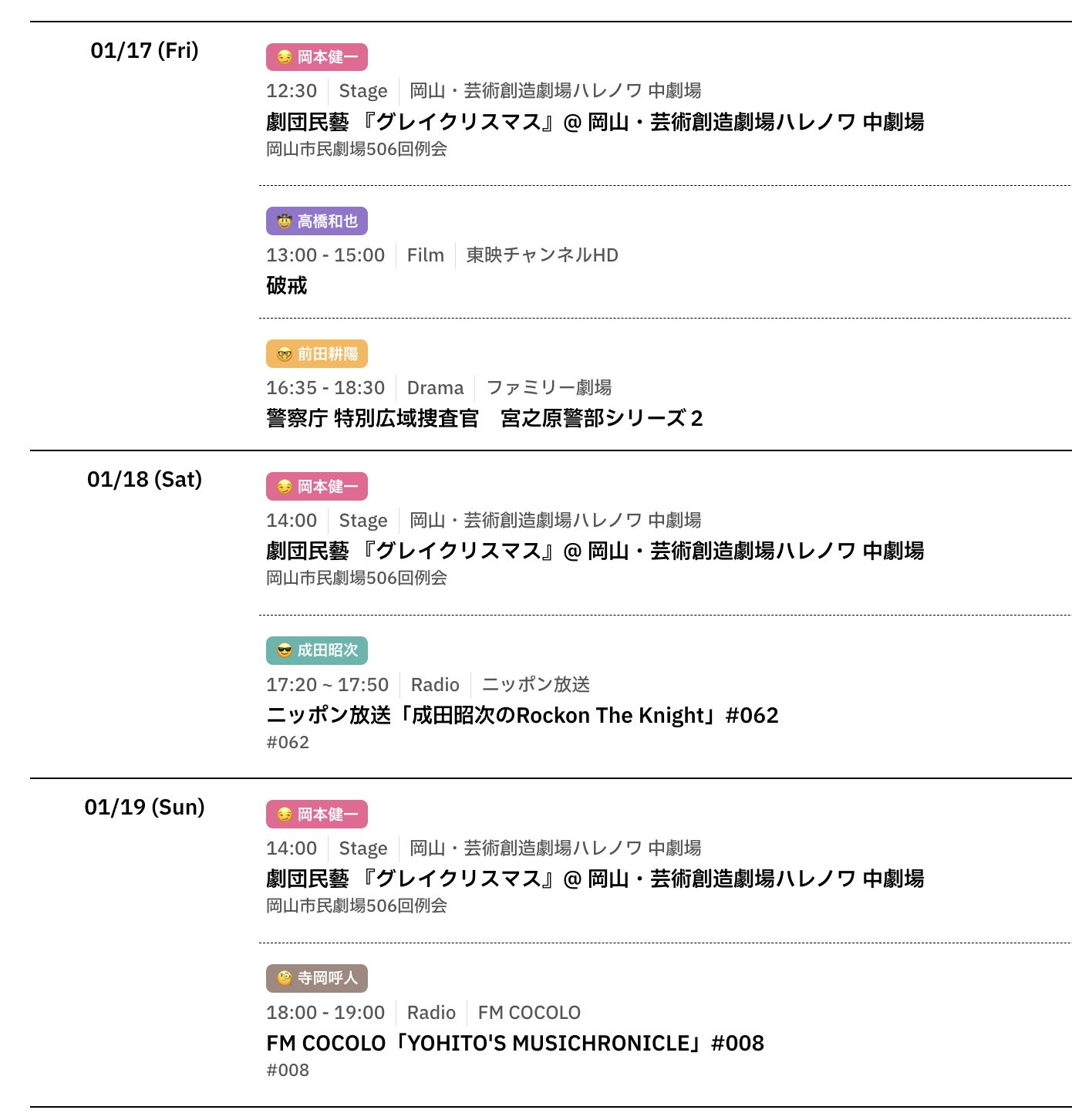The image size is (1072, 1120).
Task: Open Rockon The Knight #062 radio entry
Action: [522, 716]
